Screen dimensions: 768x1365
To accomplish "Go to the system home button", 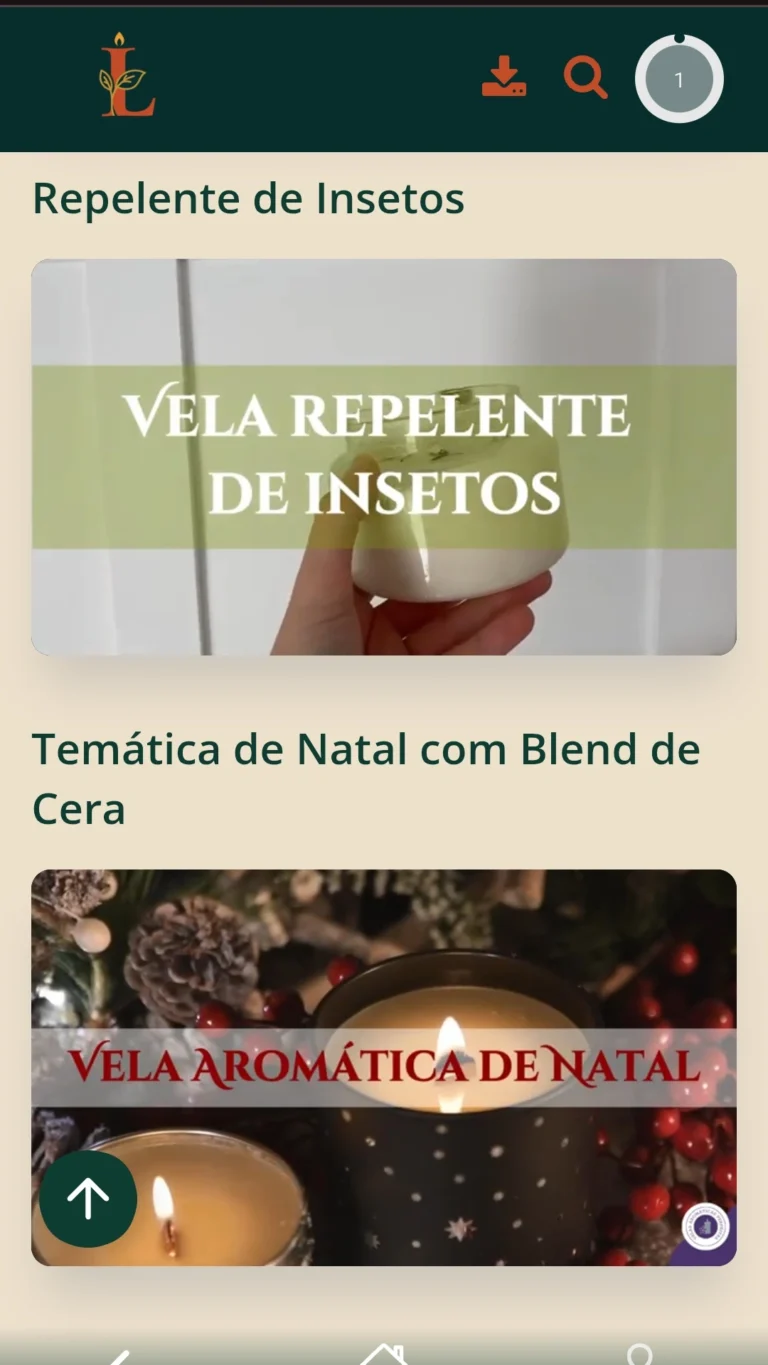I will (x=384, y=1354).
